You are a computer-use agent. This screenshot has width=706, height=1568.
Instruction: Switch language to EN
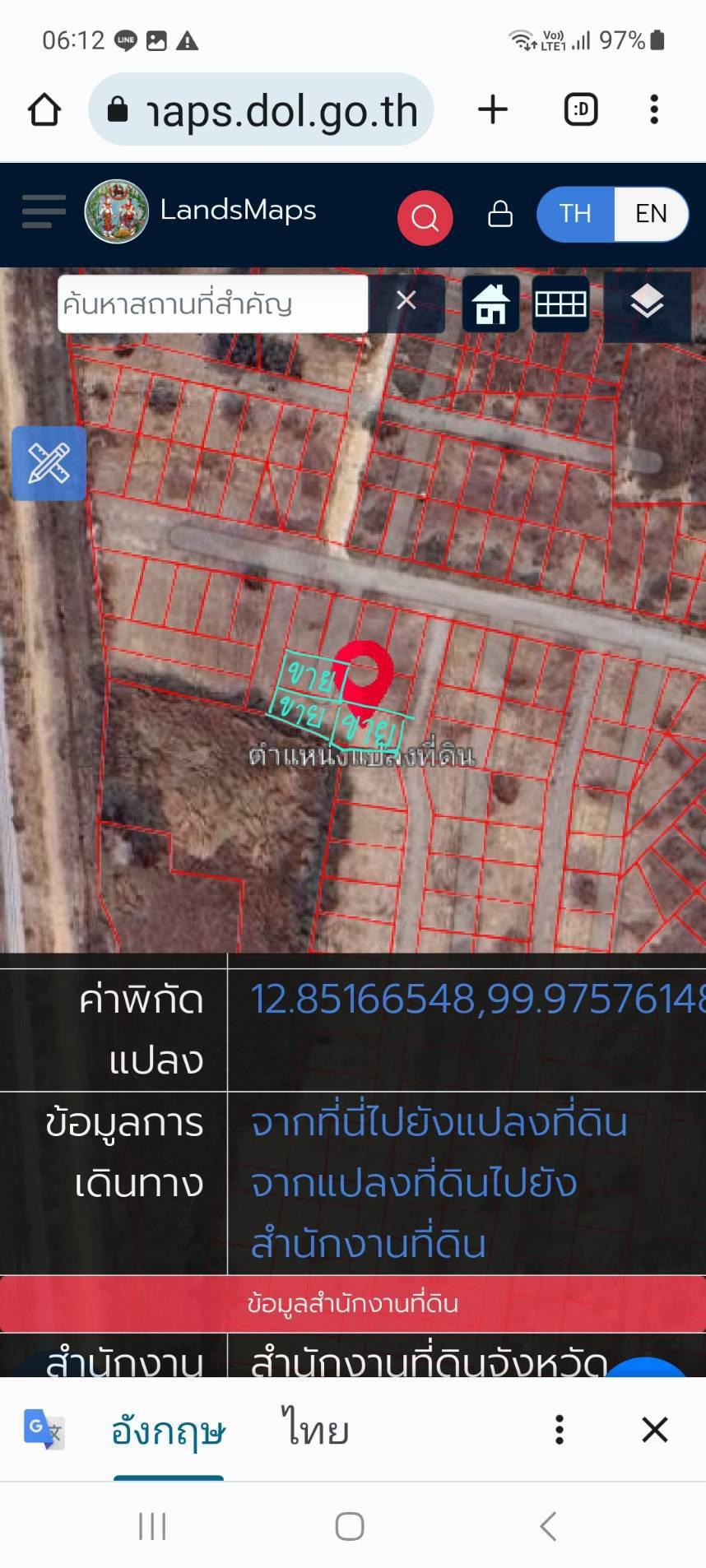pos(651,214)
